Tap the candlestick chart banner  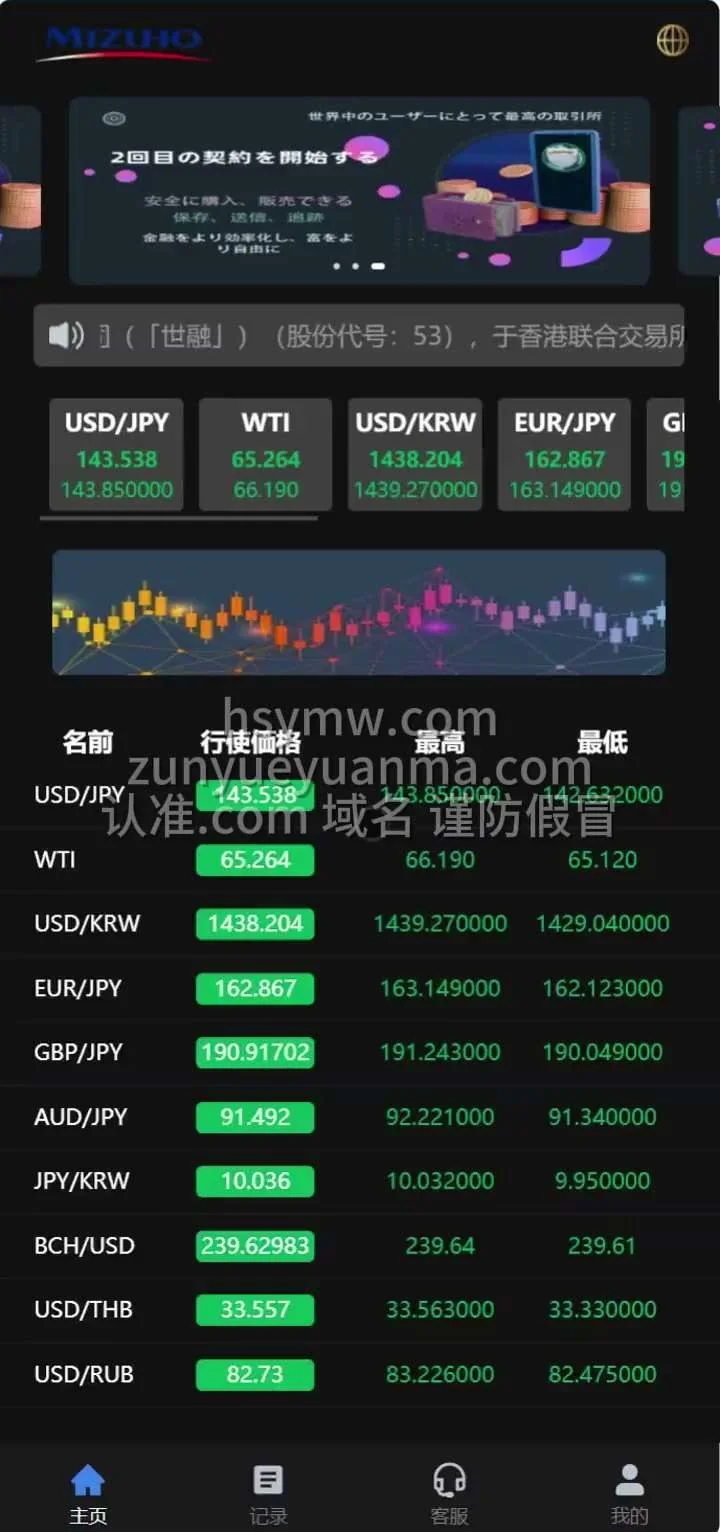pos(359,612)
